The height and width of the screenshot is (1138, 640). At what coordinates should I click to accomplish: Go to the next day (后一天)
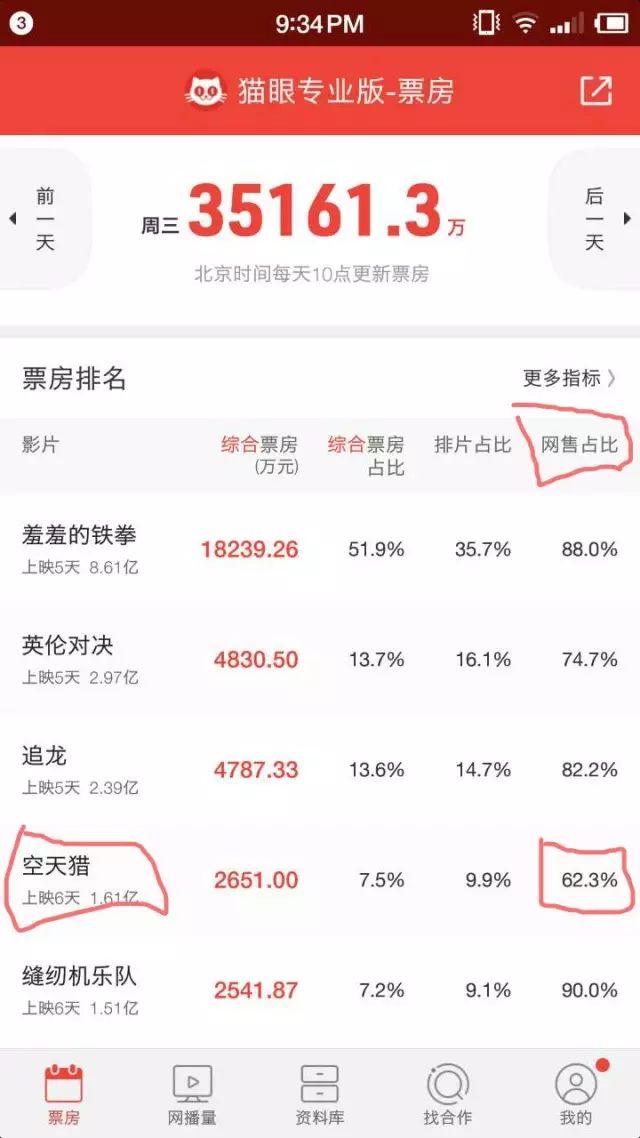(598, 219)
